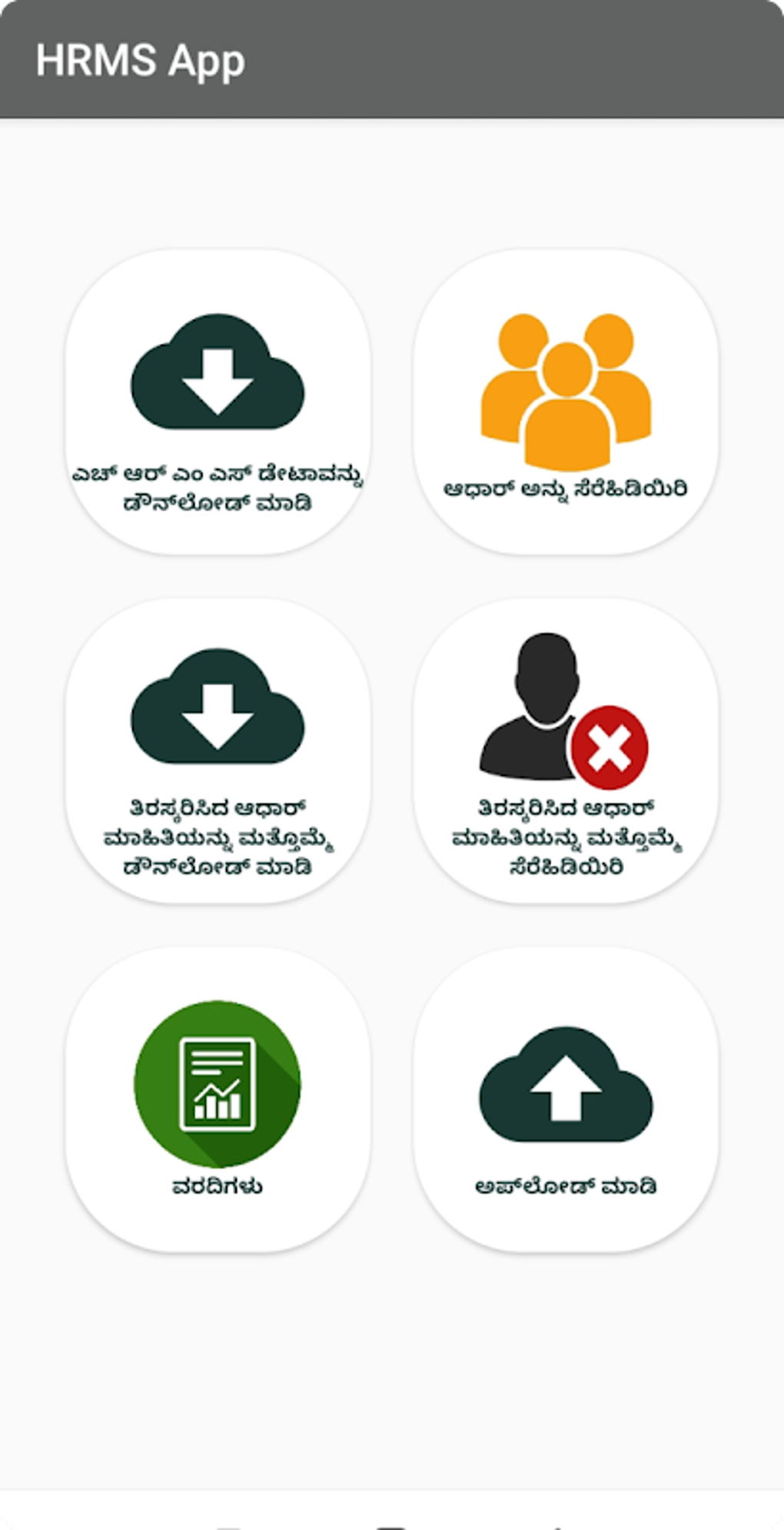This screenshot has height=1530, width=784.
Task: Open the orange people group Aadhaar tile
Action: [x=566, y=401]
